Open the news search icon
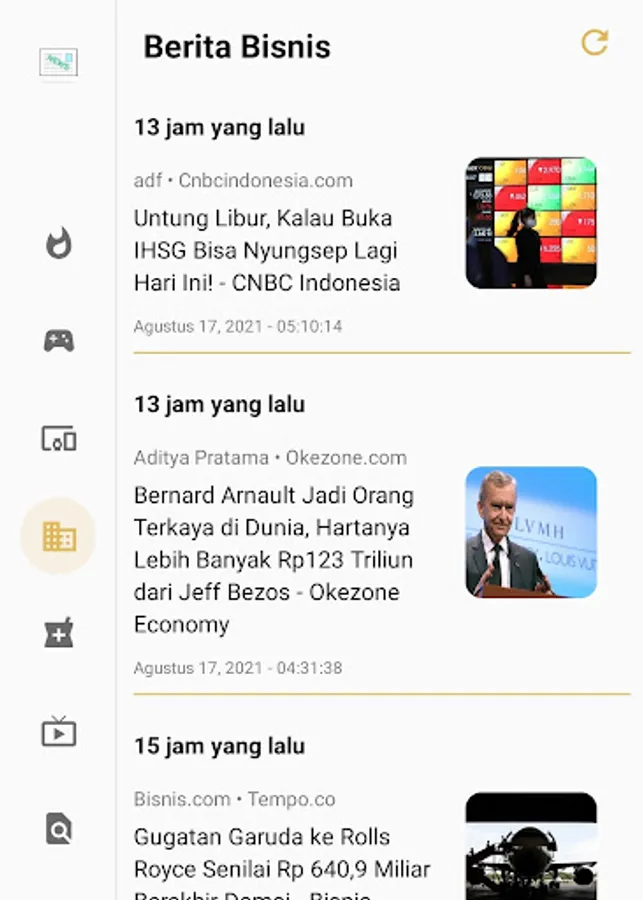The height and width of the screenshot is (900, 643). [x=59, y=829]
